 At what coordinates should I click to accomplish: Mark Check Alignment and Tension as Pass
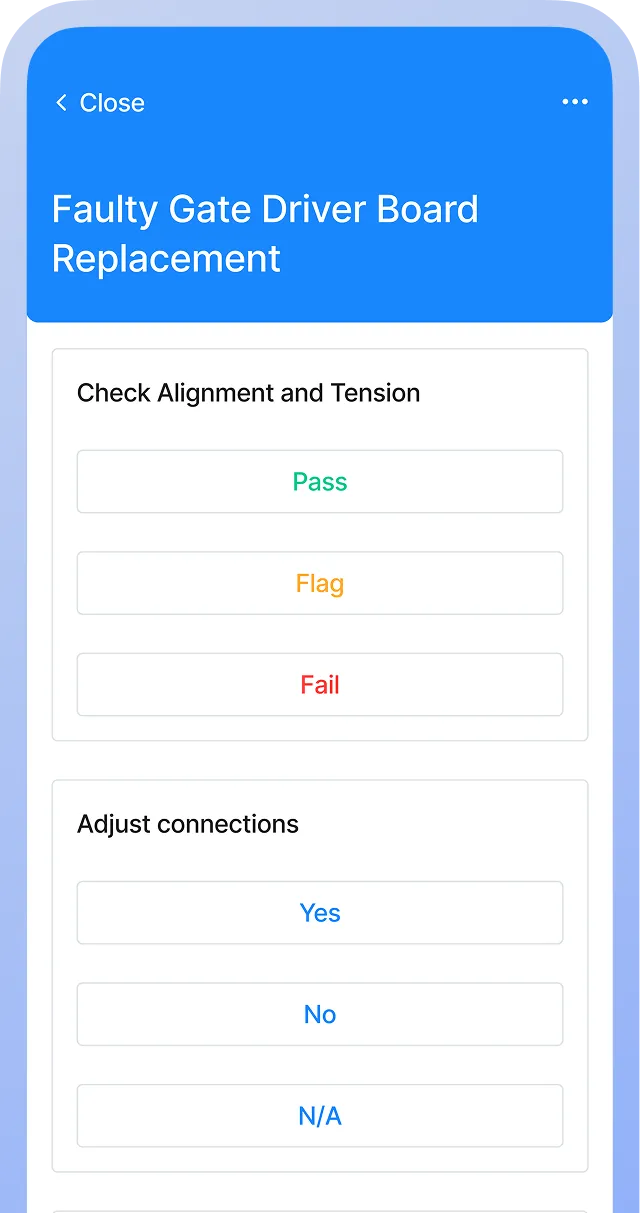pos(320,482)
